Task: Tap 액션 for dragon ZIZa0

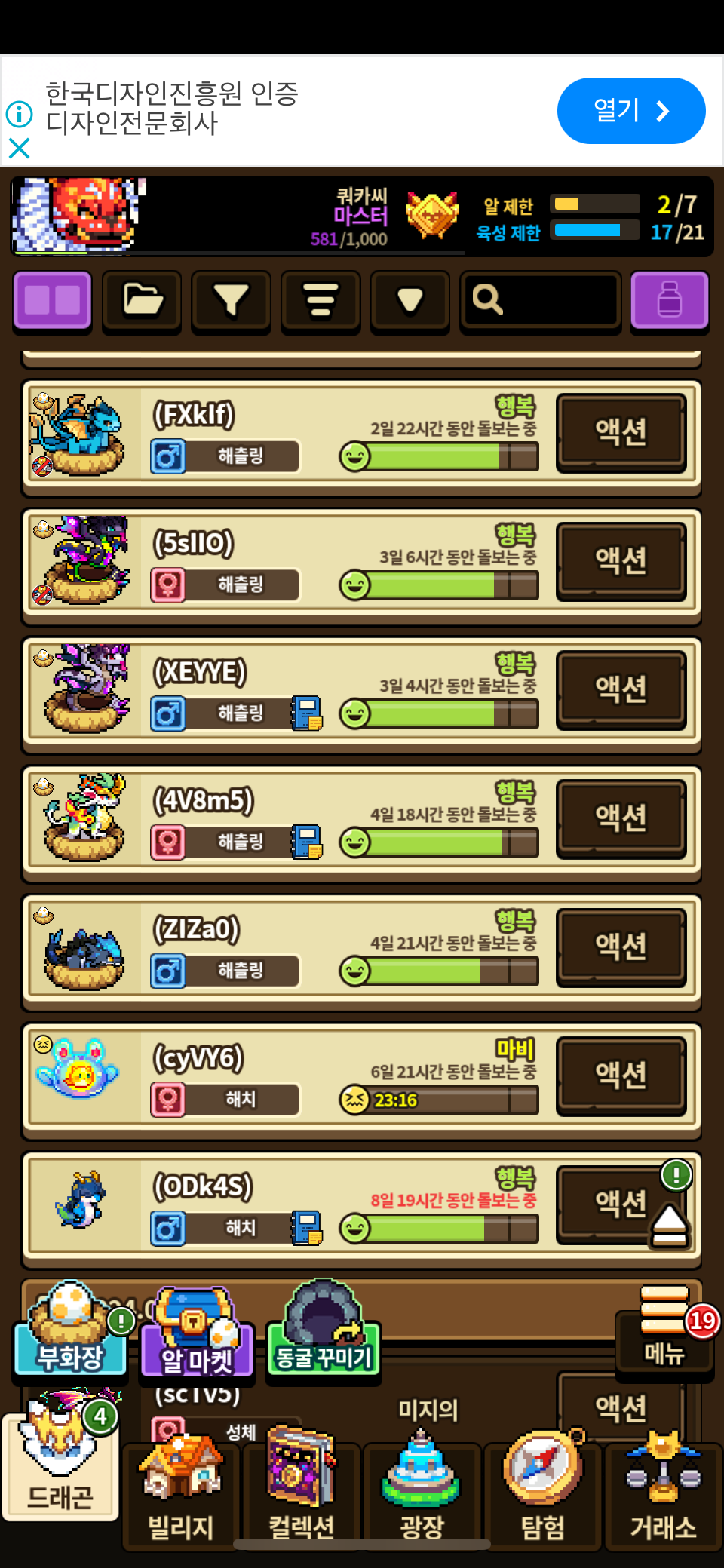Action: tap(621, 947)
